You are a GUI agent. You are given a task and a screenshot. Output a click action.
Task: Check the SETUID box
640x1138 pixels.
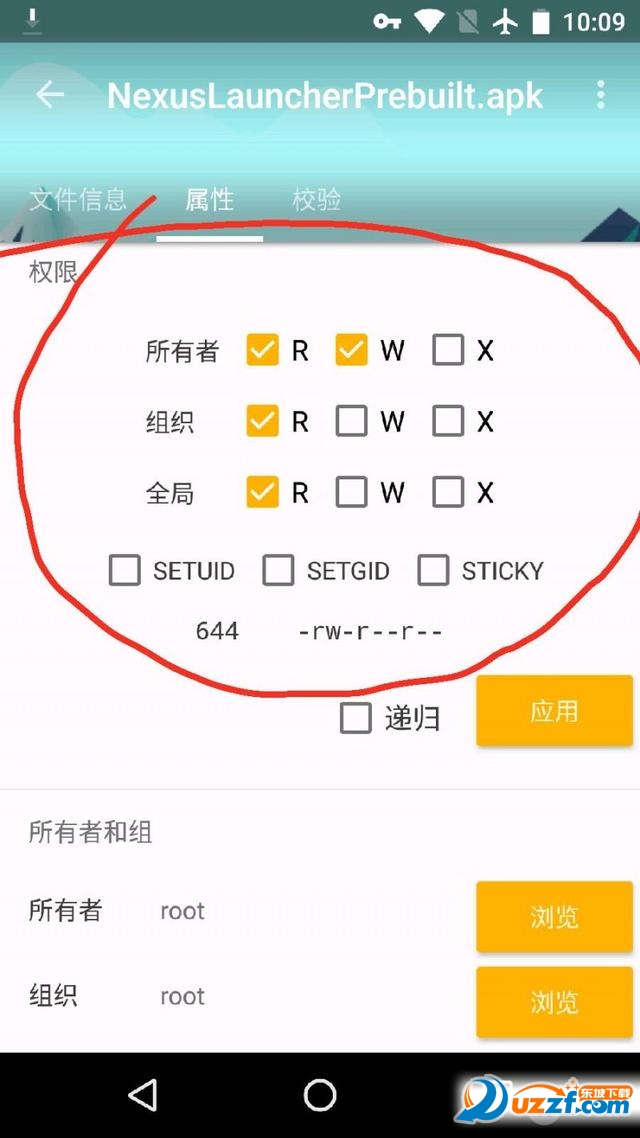[125, 570]
